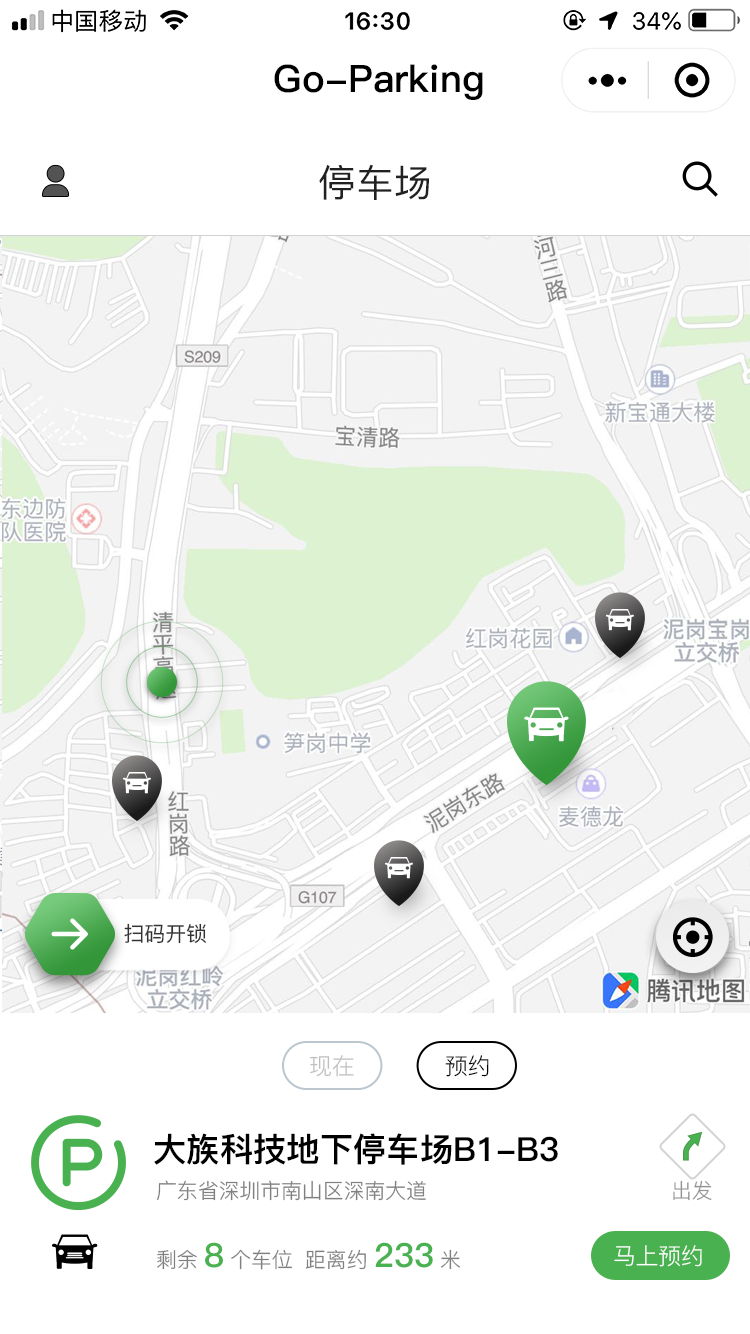
Task: Open the mini program overflow menu
Action: [x=607, y=81]
